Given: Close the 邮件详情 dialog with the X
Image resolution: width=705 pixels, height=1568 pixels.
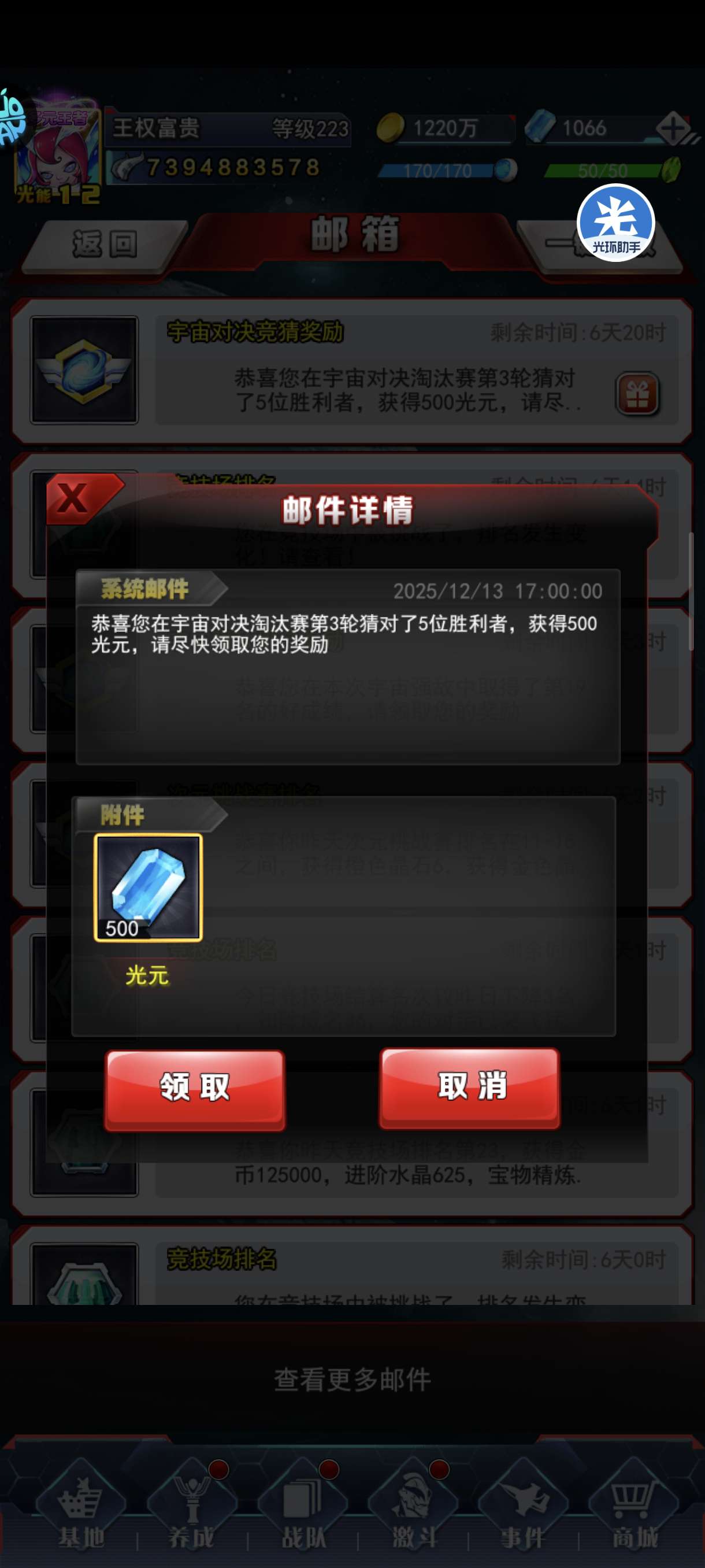Looking at the screenshot, I should [74, 498].
